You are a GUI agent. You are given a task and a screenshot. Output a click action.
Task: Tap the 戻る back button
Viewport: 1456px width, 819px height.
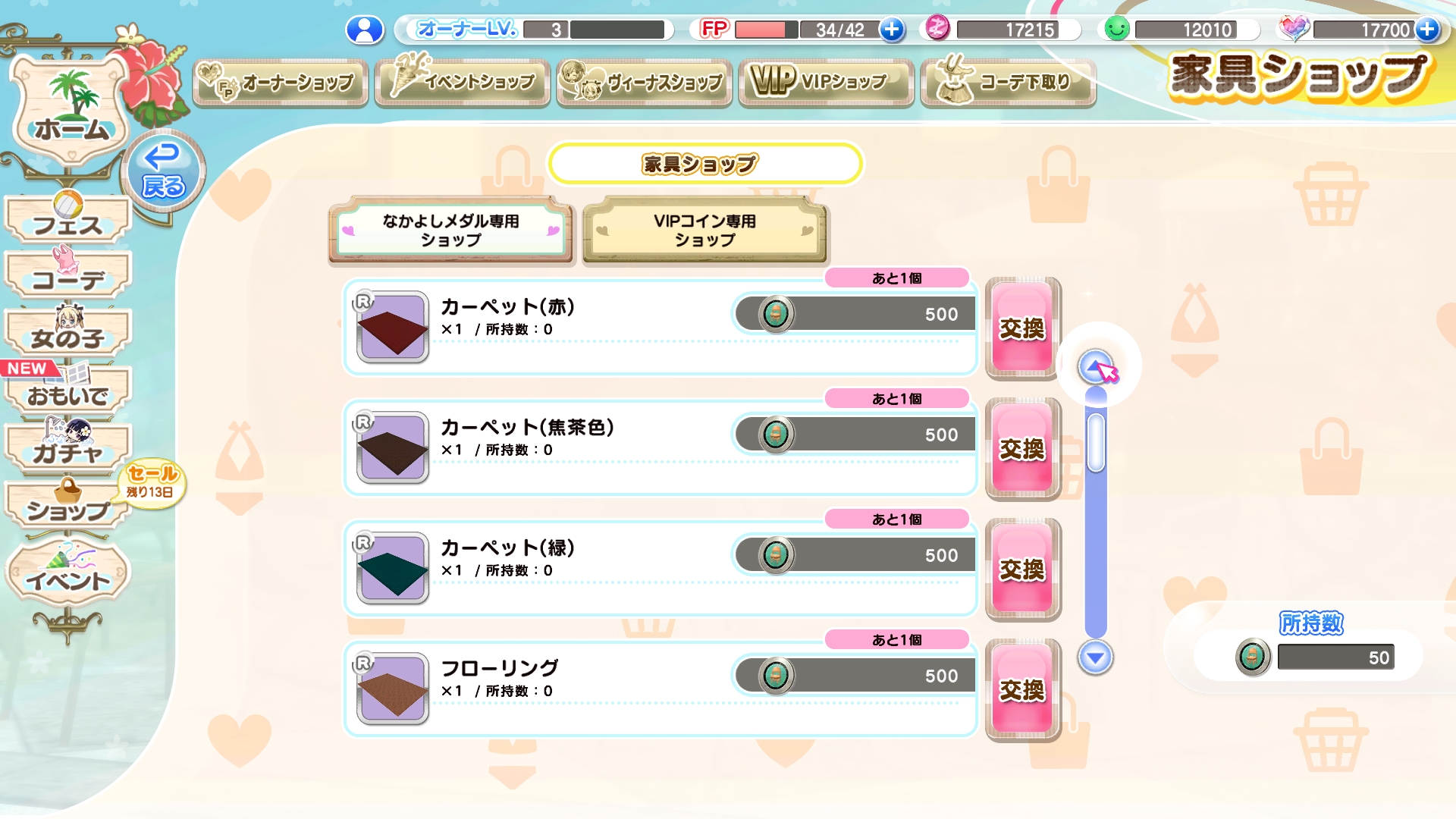coord(163,171)
